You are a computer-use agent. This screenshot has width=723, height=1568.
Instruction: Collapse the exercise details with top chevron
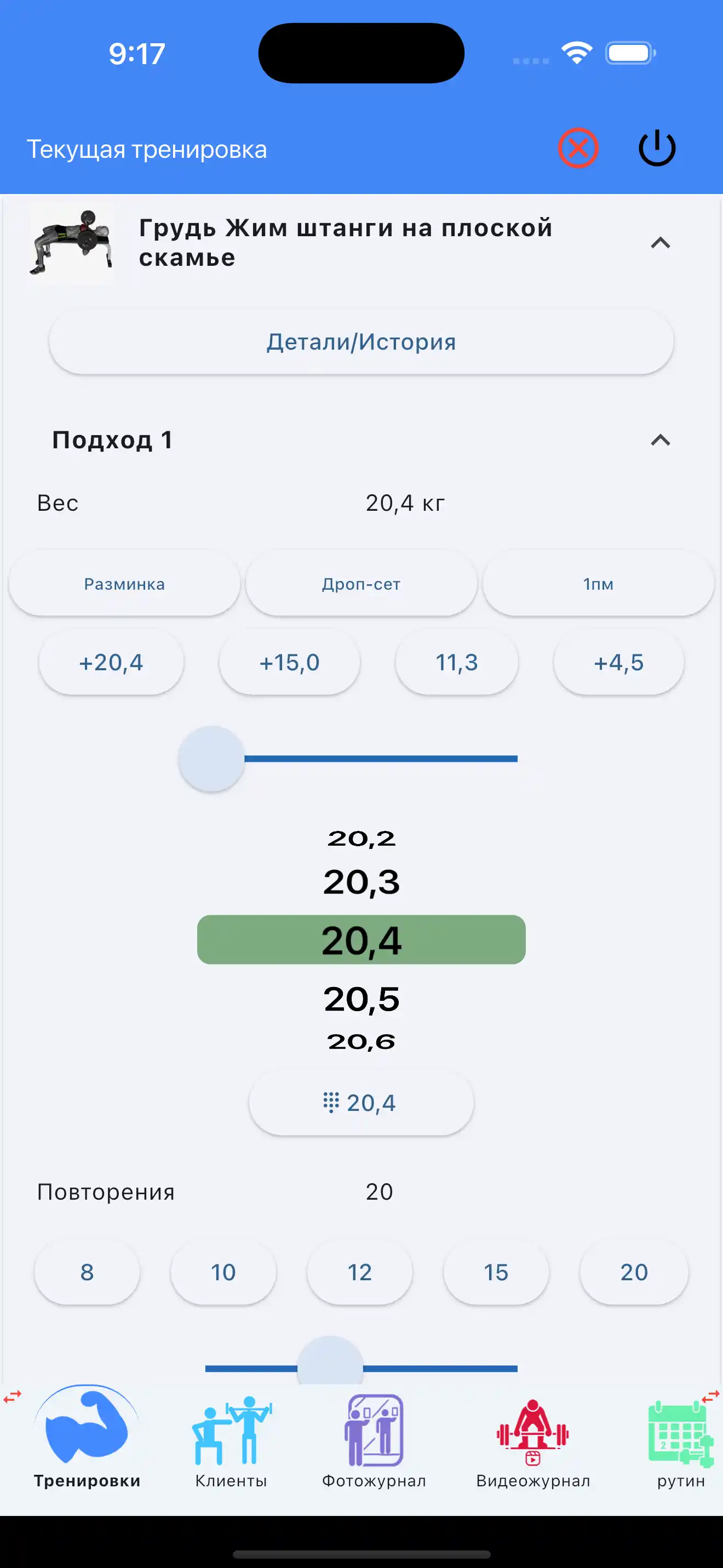click(661, 242)
